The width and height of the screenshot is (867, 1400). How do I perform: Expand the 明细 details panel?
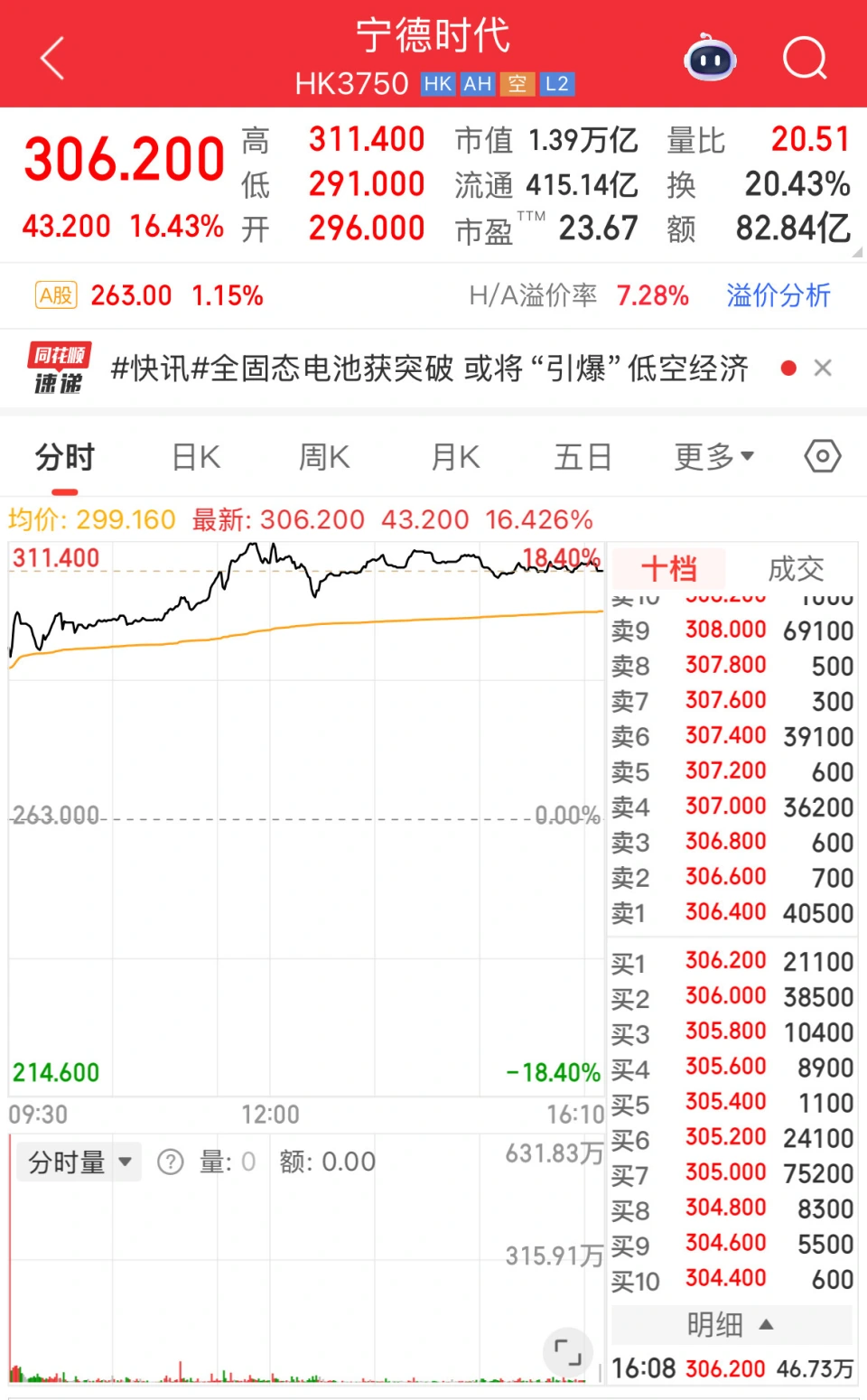(x=731, y=1325)
